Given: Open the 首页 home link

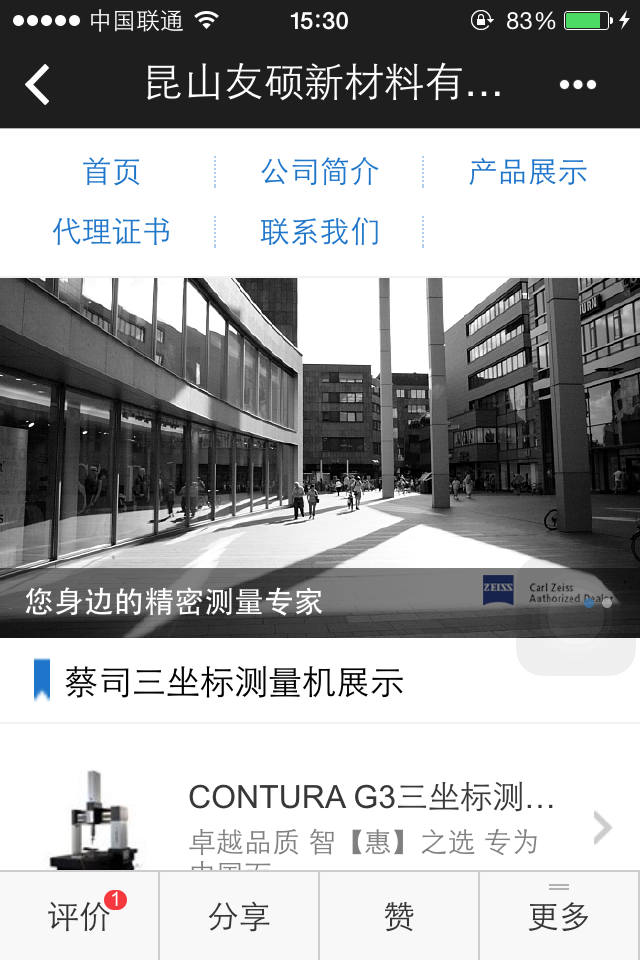Looking at the screenshot, I should 111,172.
